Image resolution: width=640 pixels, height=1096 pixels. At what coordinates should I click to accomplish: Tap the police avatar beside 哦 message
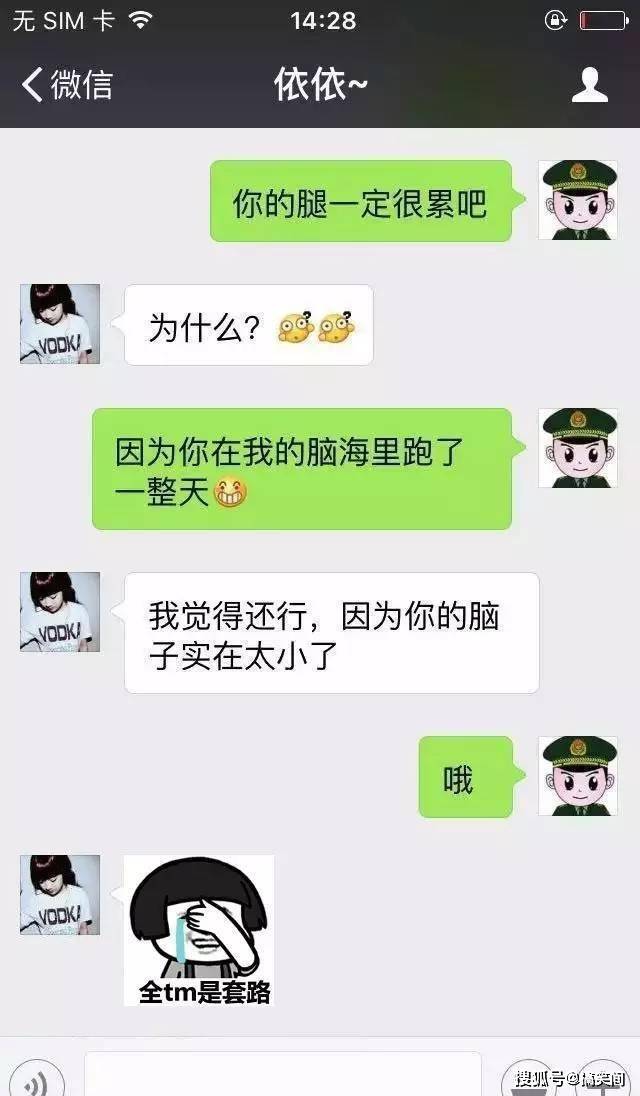[578, 776]
